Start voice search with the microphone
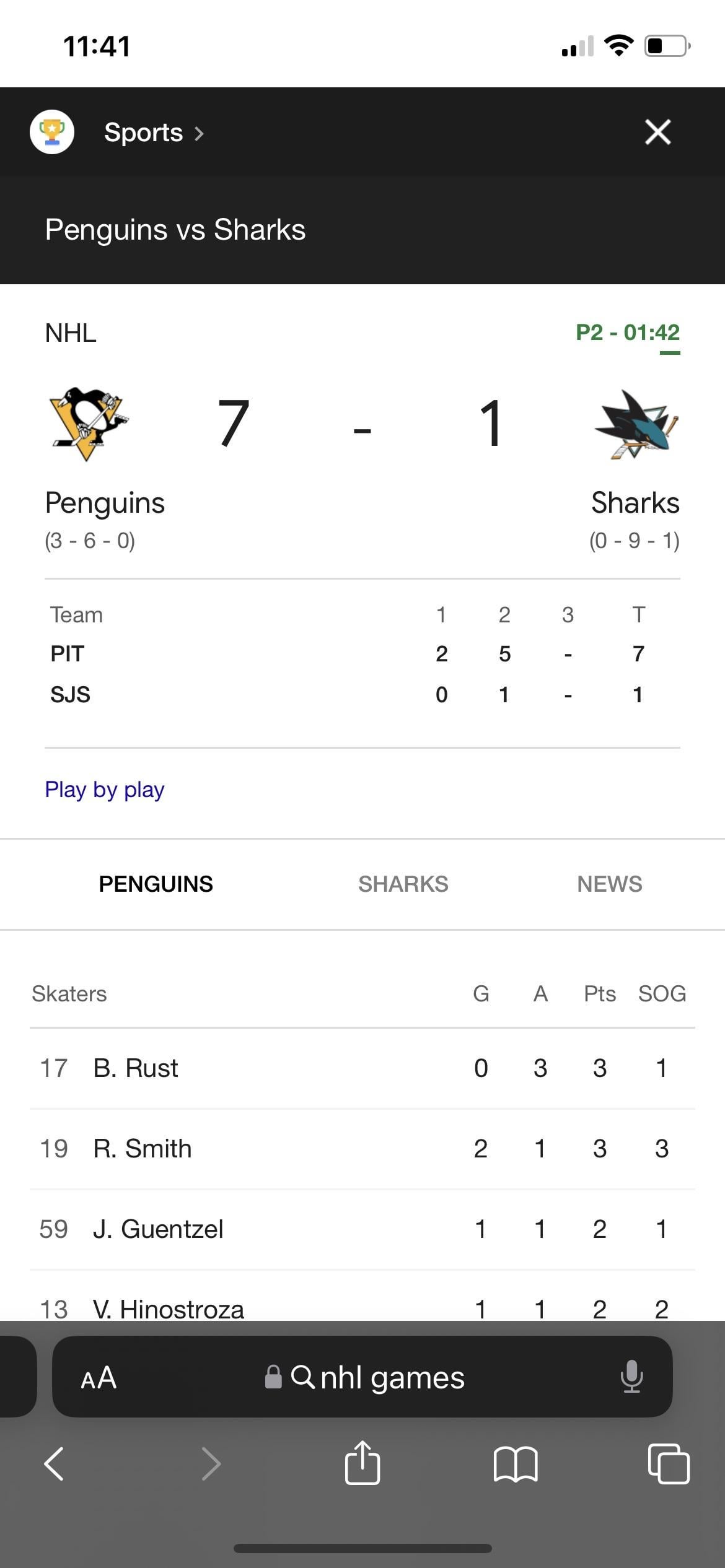Screen dimensions: 725x1568 pyautogui.click(x=631, y=1377)
